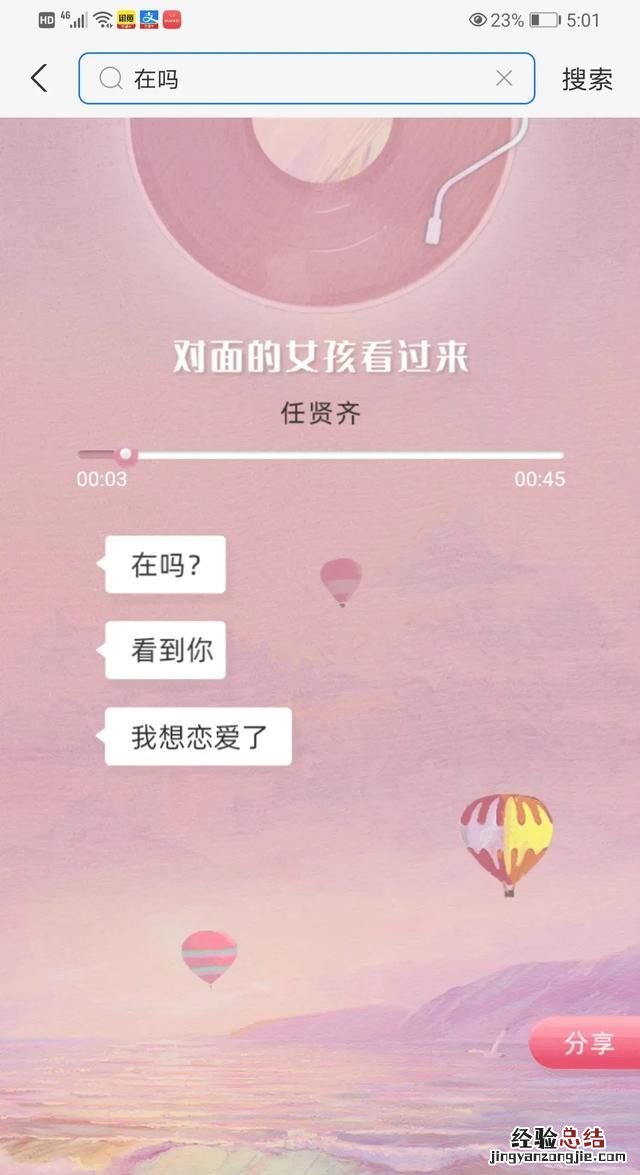Clear the search text with the X
The width and height of the screenshot is (640, 1175).
[x=505, y=78]
